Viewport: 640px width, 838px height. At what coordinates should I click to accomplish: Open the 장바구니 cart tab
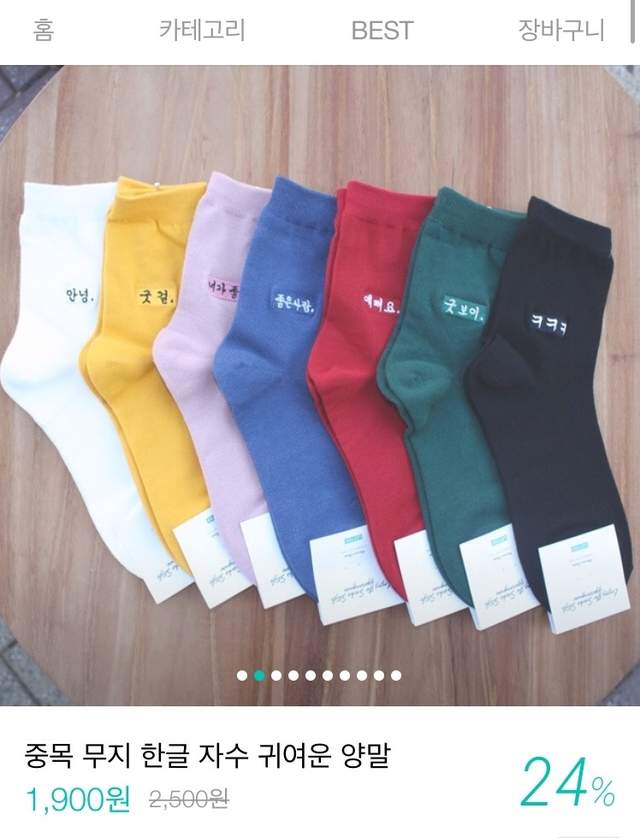(x=561, y=30)
